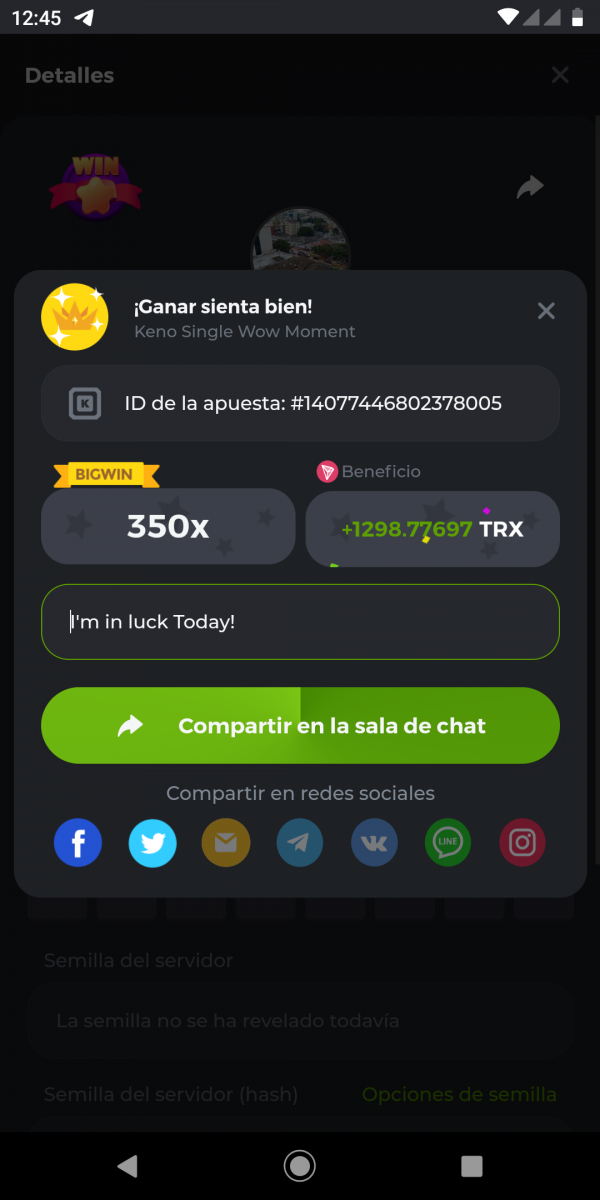
Task: Tap Compartir en la sala de chat
Action: coord(300,726)
